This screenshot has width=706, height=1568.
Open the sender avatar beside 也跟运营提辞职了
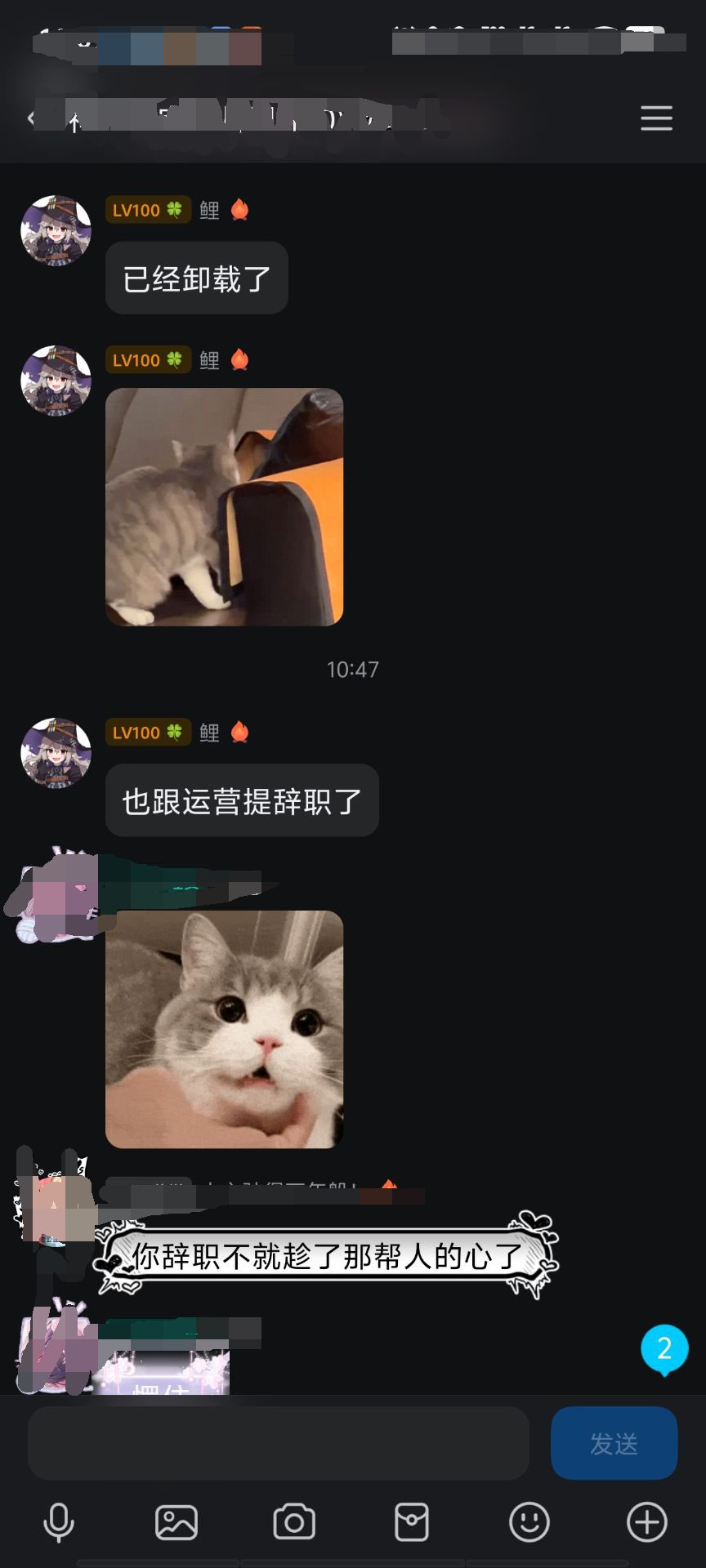point(56,753)
